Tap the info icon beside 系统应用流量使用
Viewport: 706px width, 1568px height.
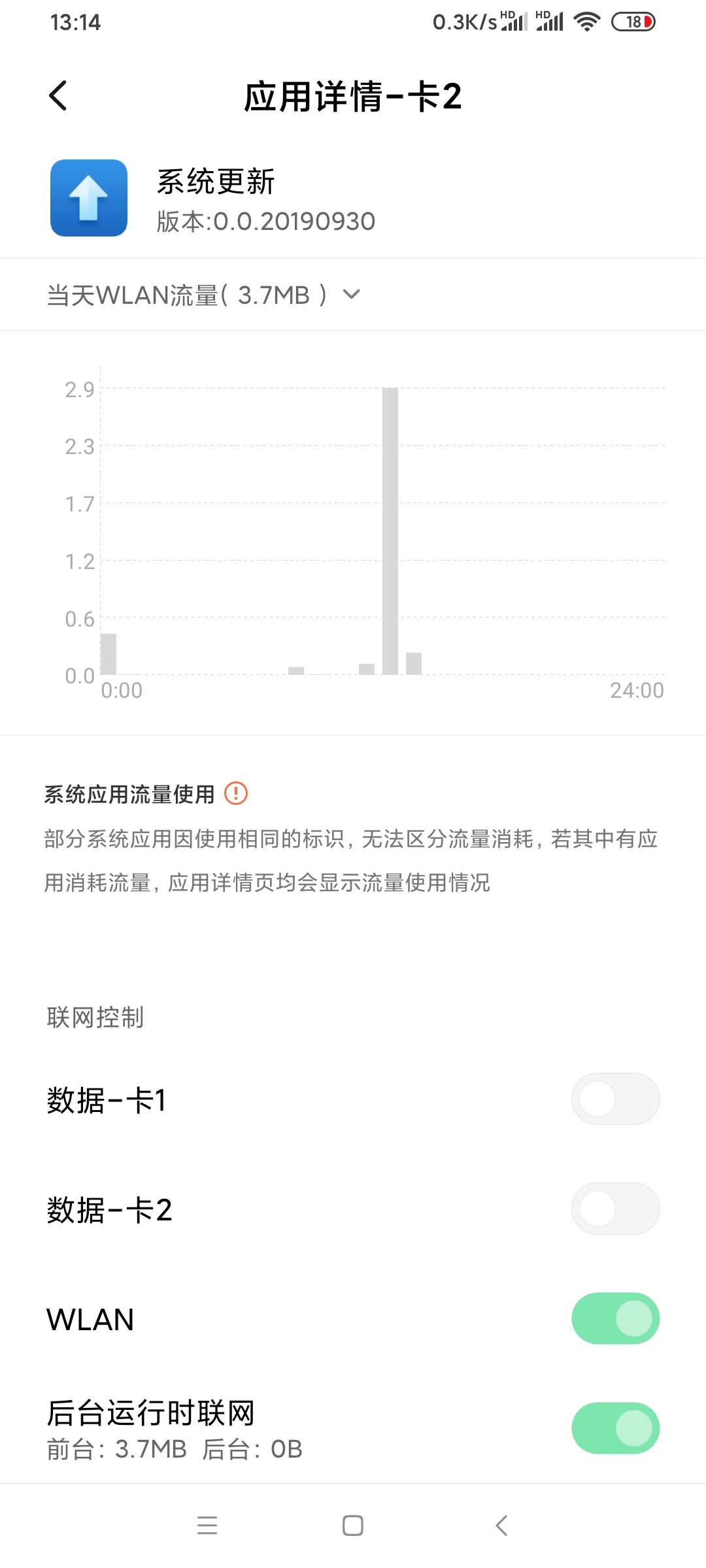pos(236,794)
